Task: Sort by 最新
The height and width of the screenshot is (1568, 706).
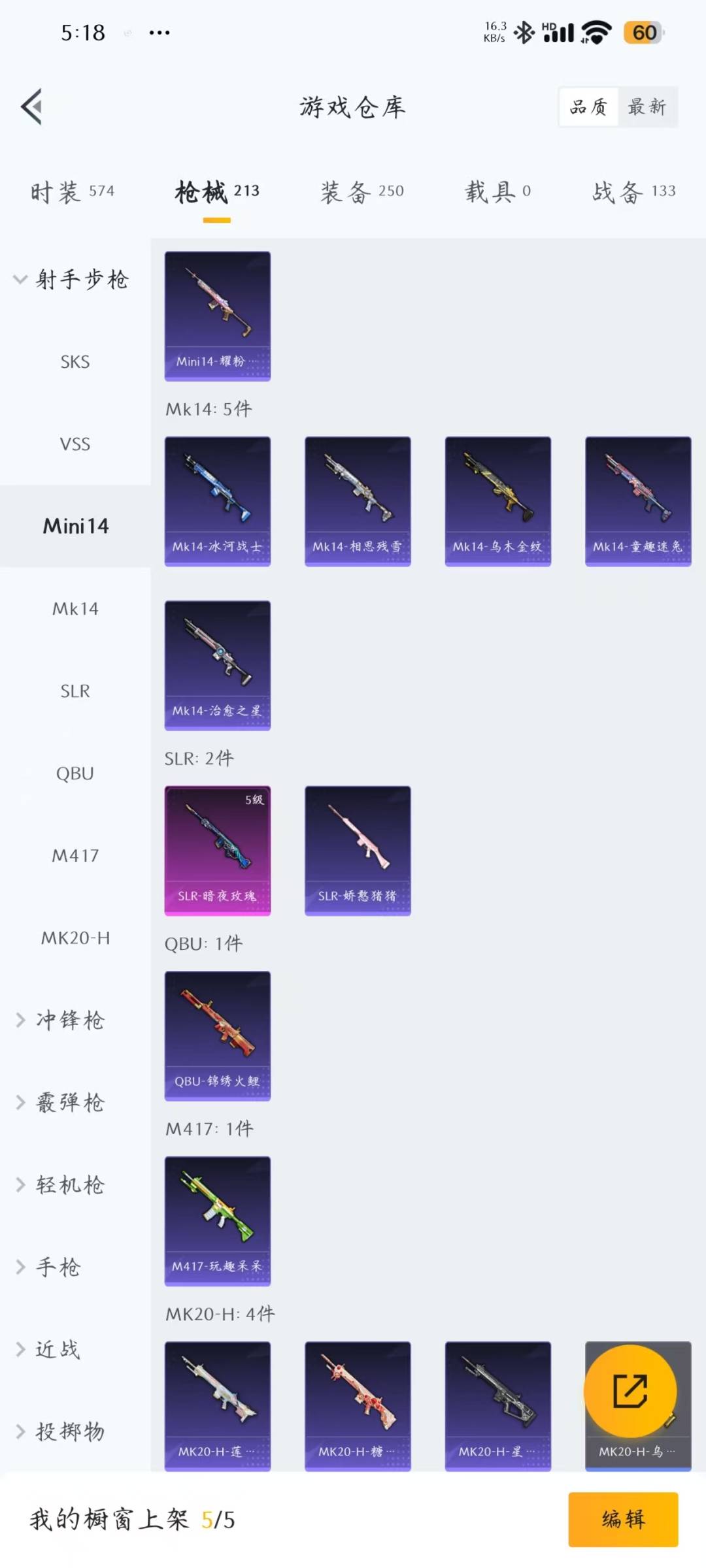Action: click(647, 107)
